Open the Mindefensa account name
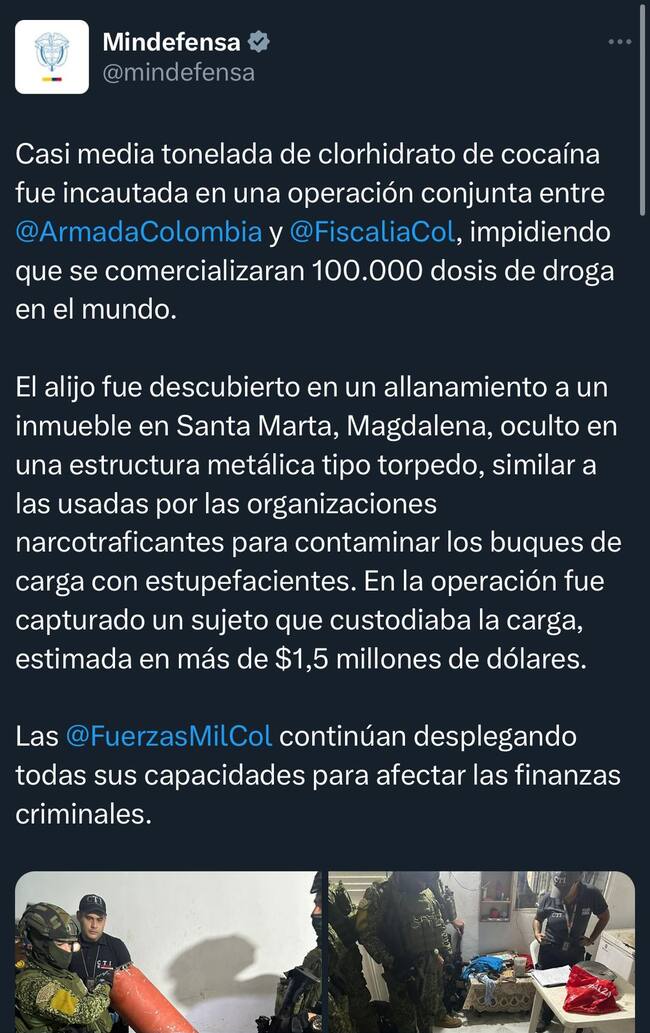The width and height of the screenshot is (650, 1033). (x=171, y=42)
